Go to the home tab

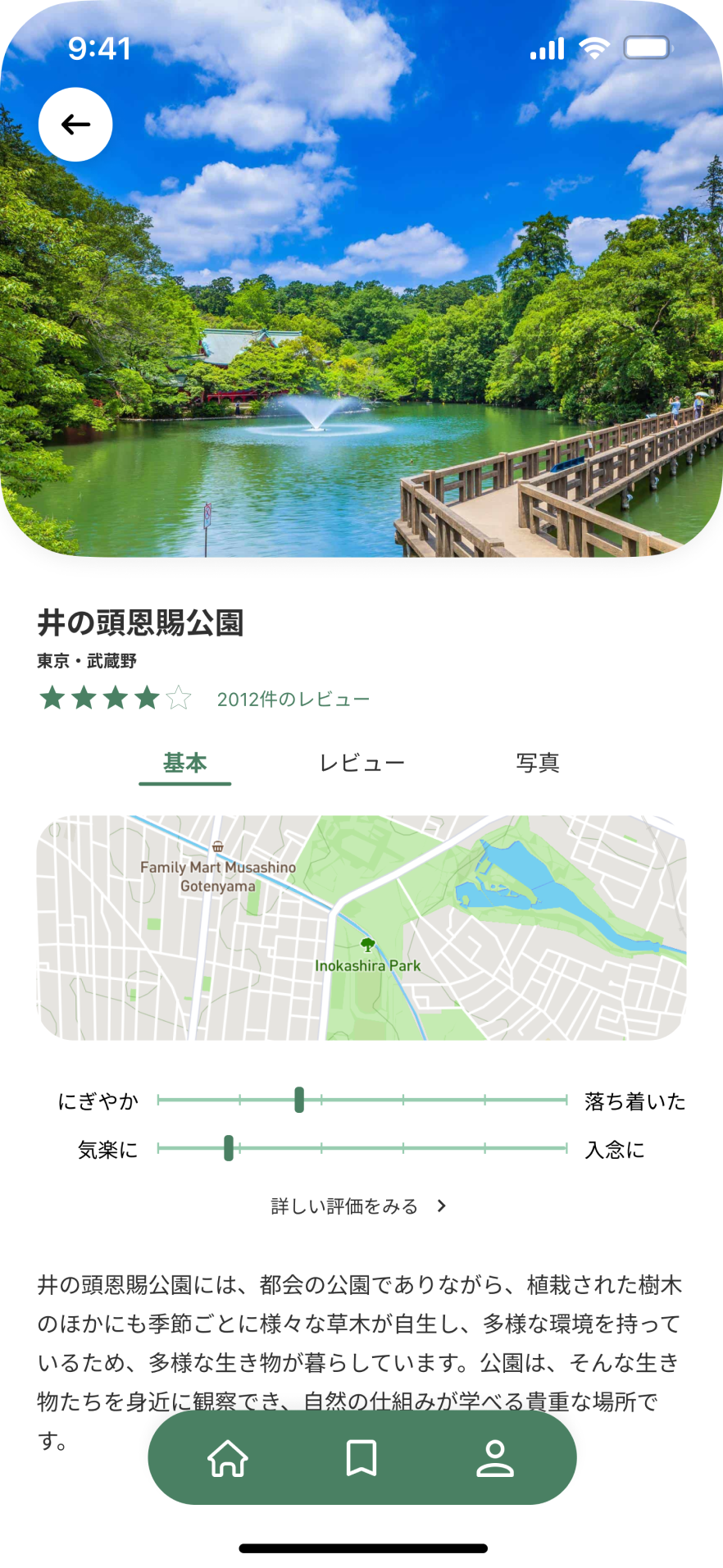coord(228,1458)
